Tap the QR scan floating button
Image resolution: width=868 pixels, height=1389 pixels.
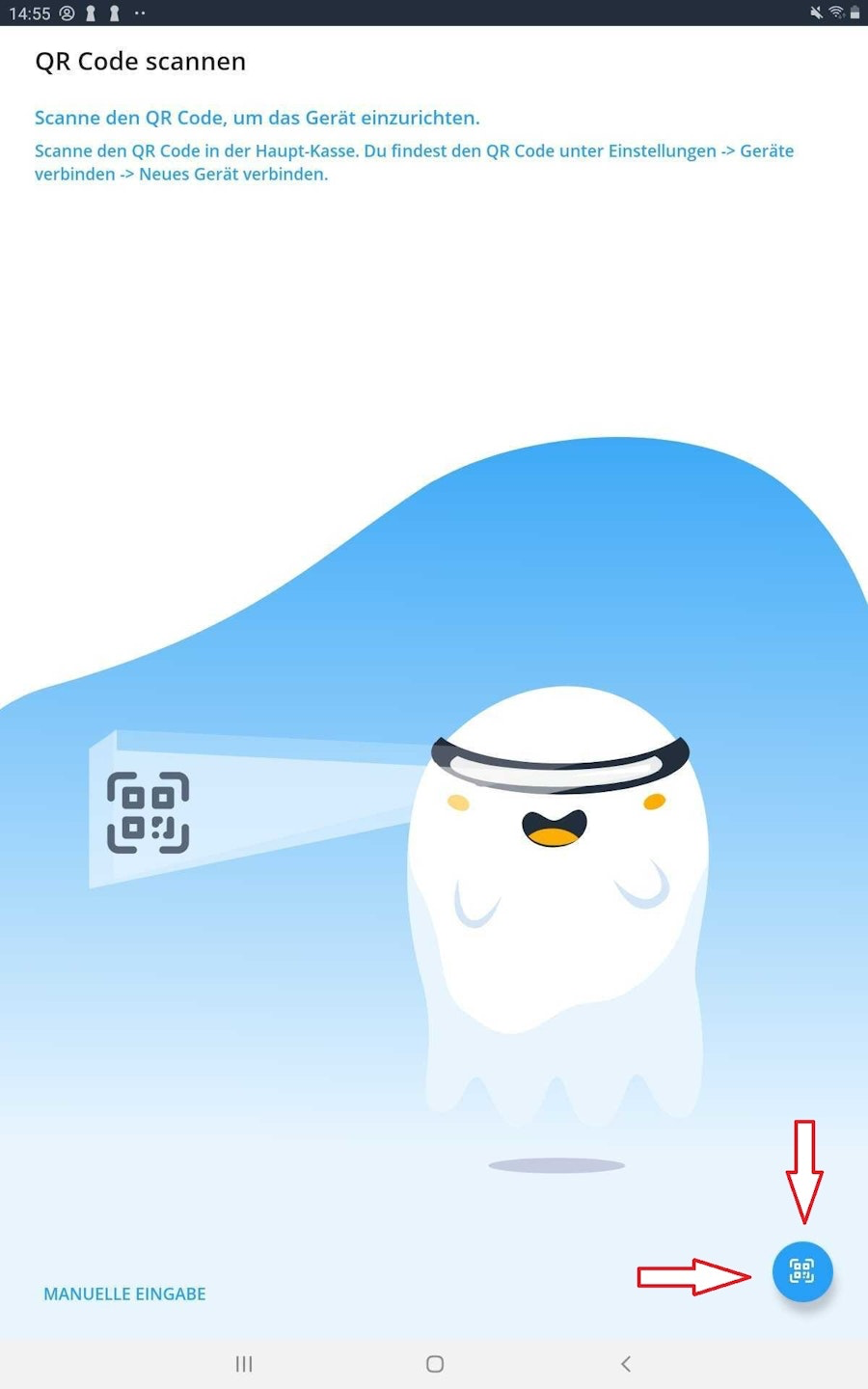(x=801, y=1271)
